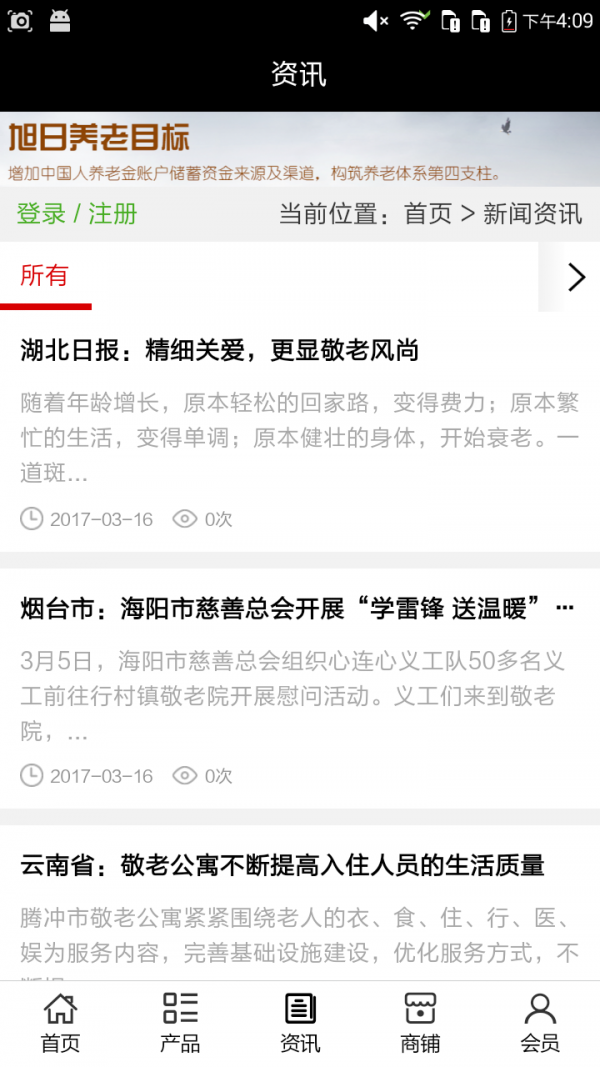The height and width of the screenshot is (1067, 600).
Task: Expand more categories with the right arrow
Action: pyautogui.click(x=576, y=277)
